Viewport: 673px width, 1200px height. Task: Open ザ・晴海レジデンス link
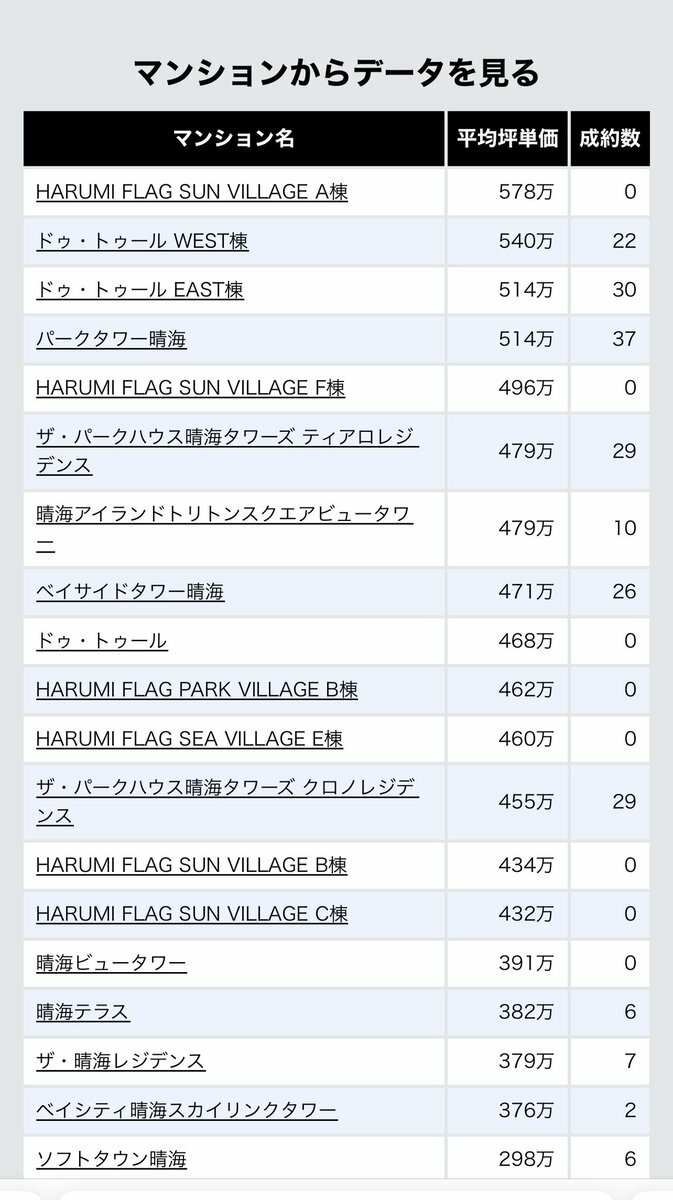(121, 1061)
